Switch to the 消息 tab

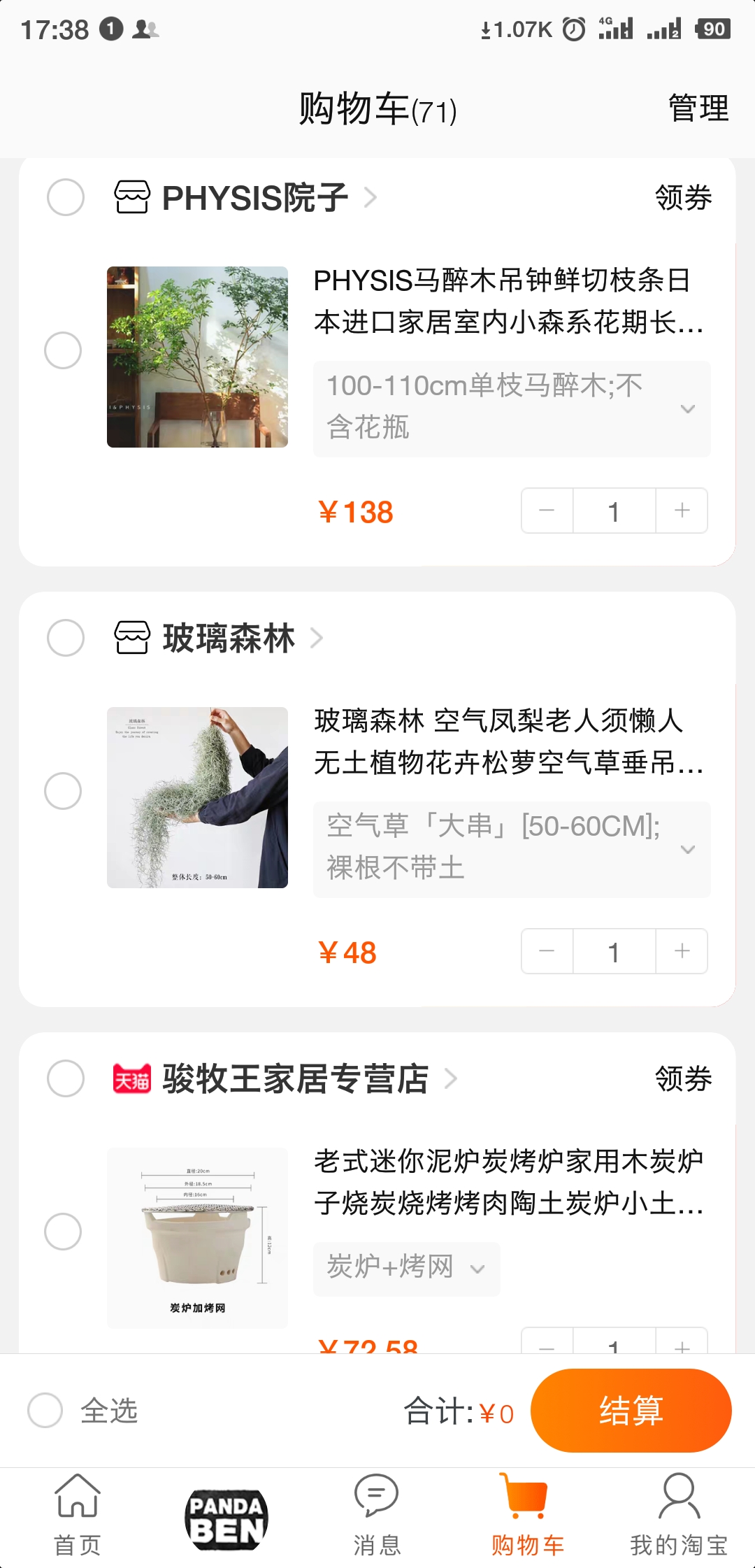377,1515
